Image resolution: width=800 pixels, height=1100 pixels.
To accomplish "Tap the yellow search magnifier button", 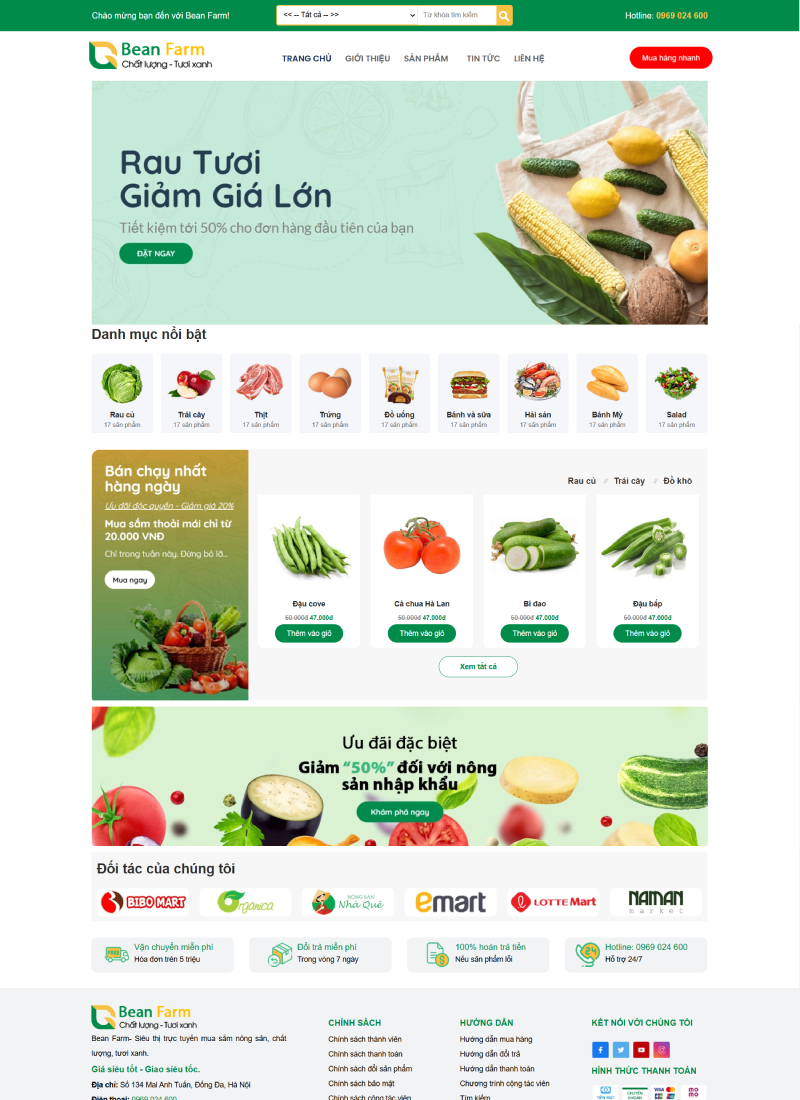I will [504, 15].
